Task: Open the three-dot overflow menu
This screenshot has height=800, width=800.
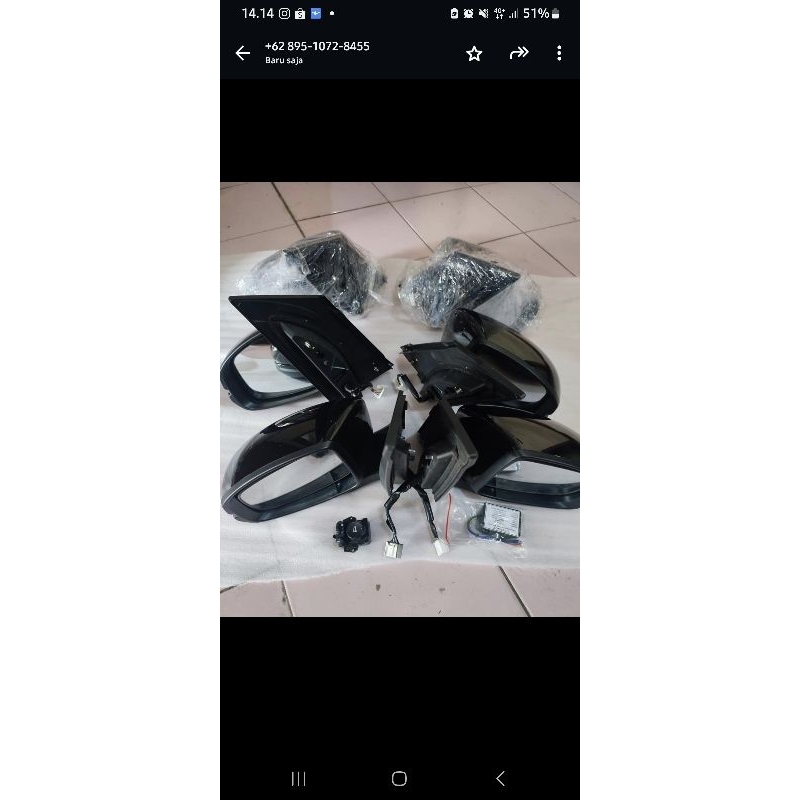Action: pyautogui.click(x=559, y=53)
